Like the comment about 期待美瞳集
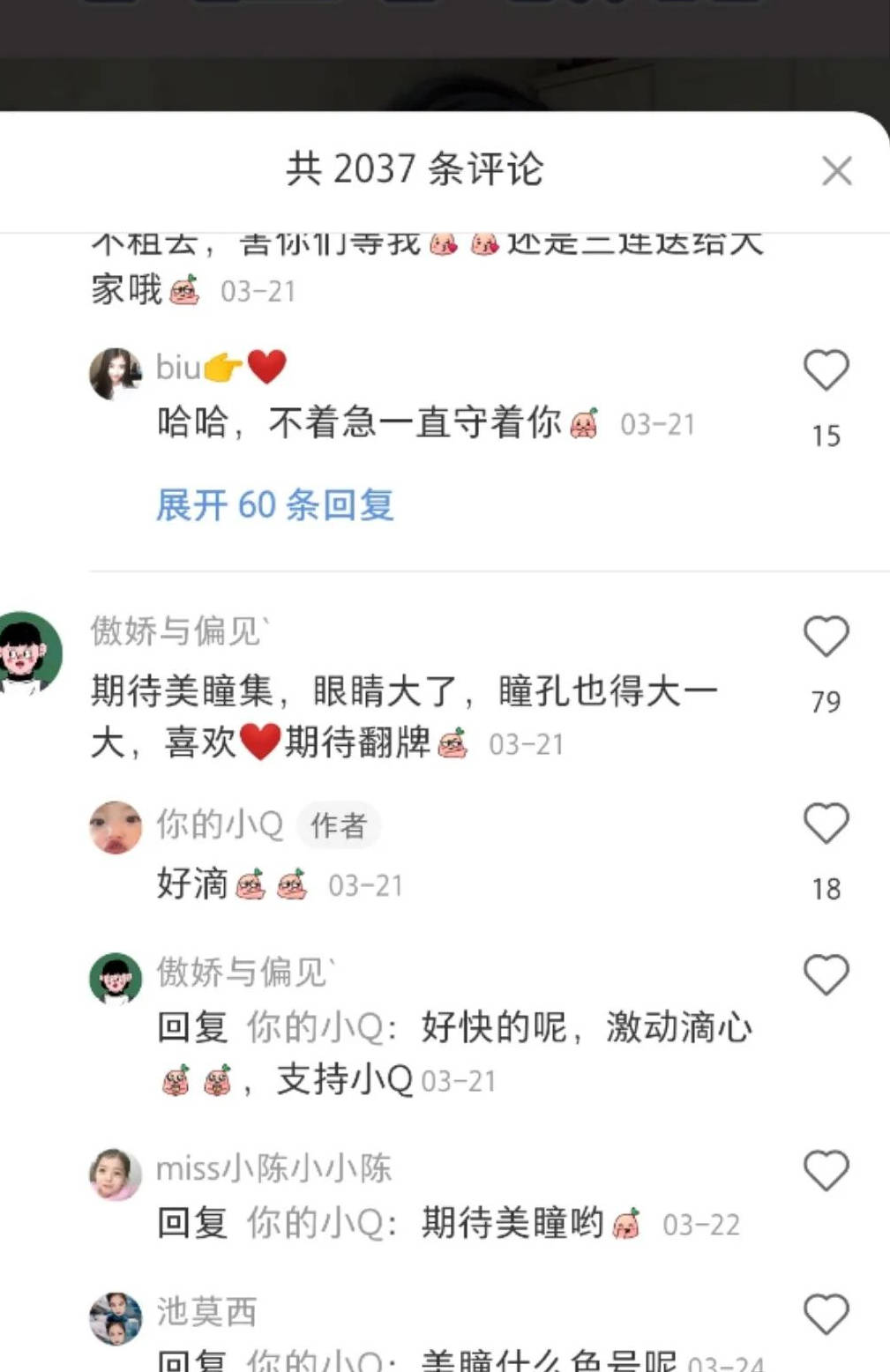This screenshot has width=890, height=1372. (826, 637)
